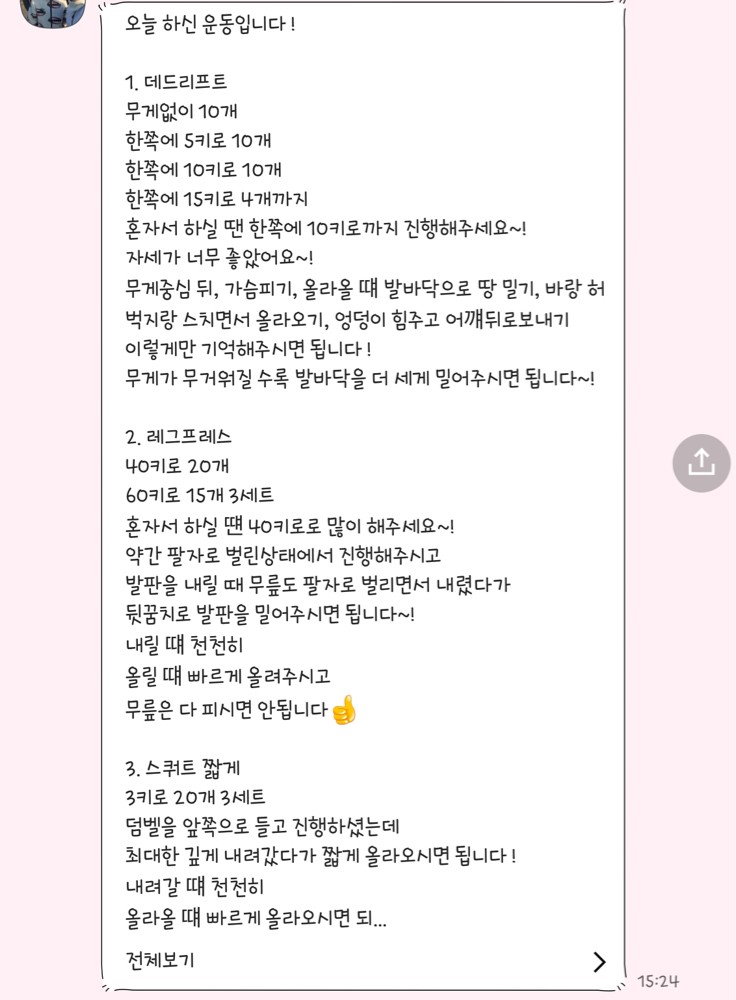
Task: Share this workout message
Action: pos(701,463)
